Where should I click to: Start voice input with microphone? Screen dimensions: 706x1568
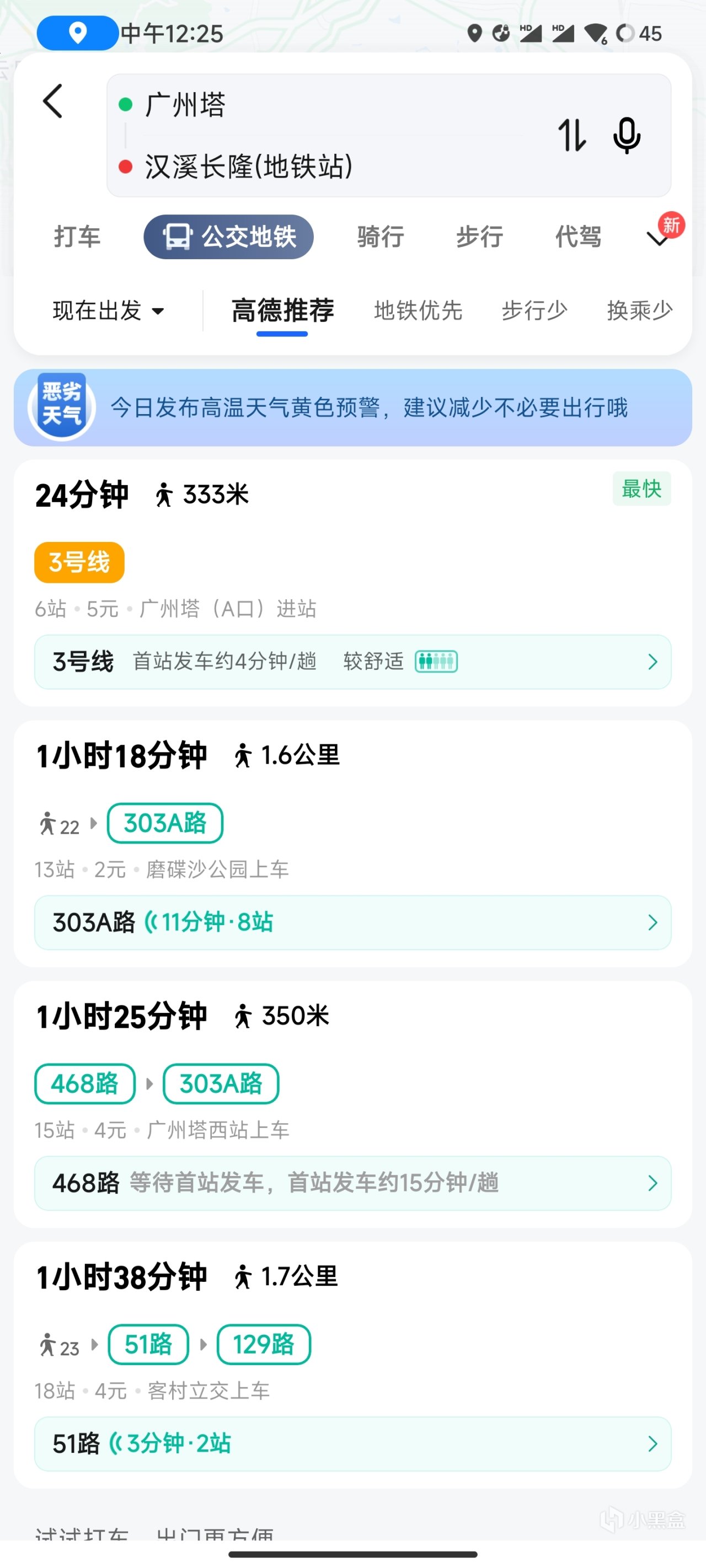(x=626, y=135)
